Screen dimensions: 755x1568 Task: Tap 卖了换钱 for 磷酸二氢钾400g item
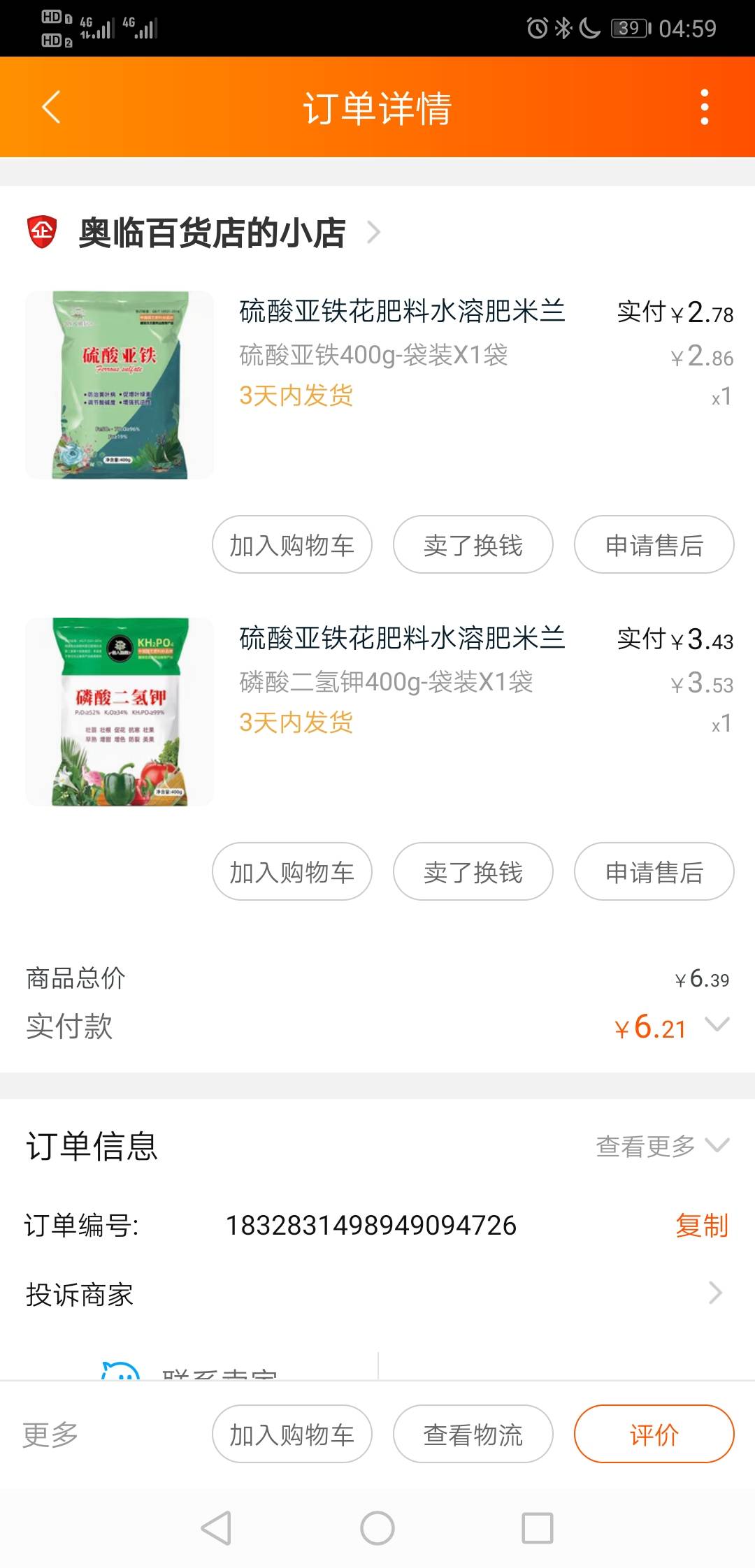[x=473, y=872]
